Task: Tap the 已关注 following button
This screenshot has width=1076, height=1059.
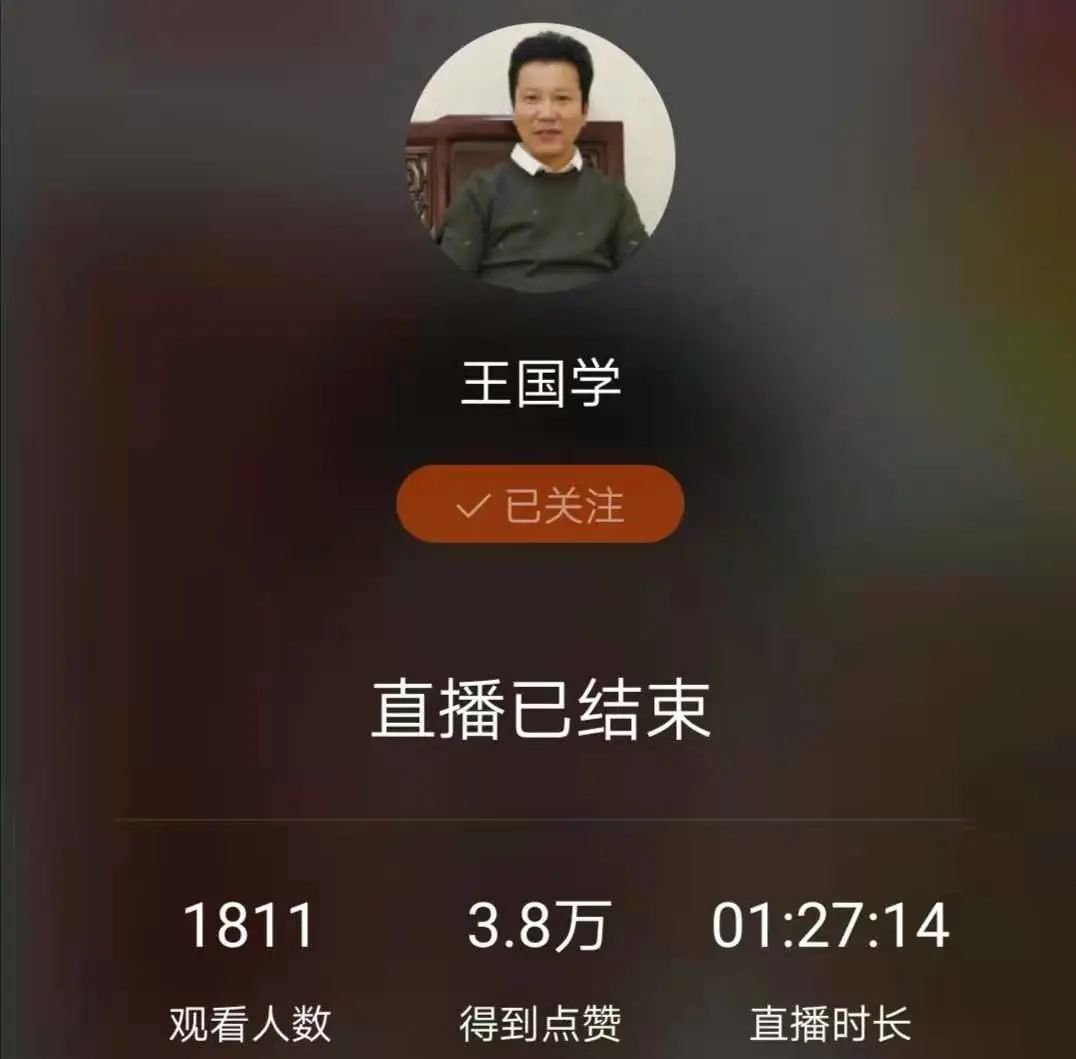Action: click(x=540, y=505)
